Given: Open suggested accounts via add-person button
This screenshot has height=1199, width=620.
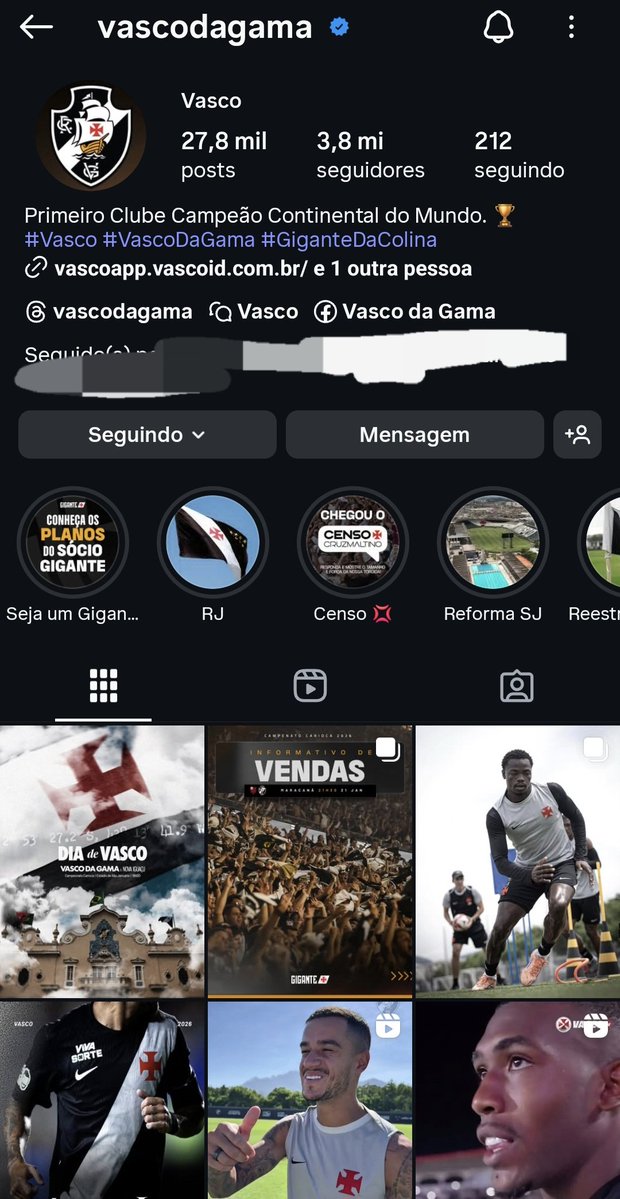Looking at the screenshot, I should 577,435.
